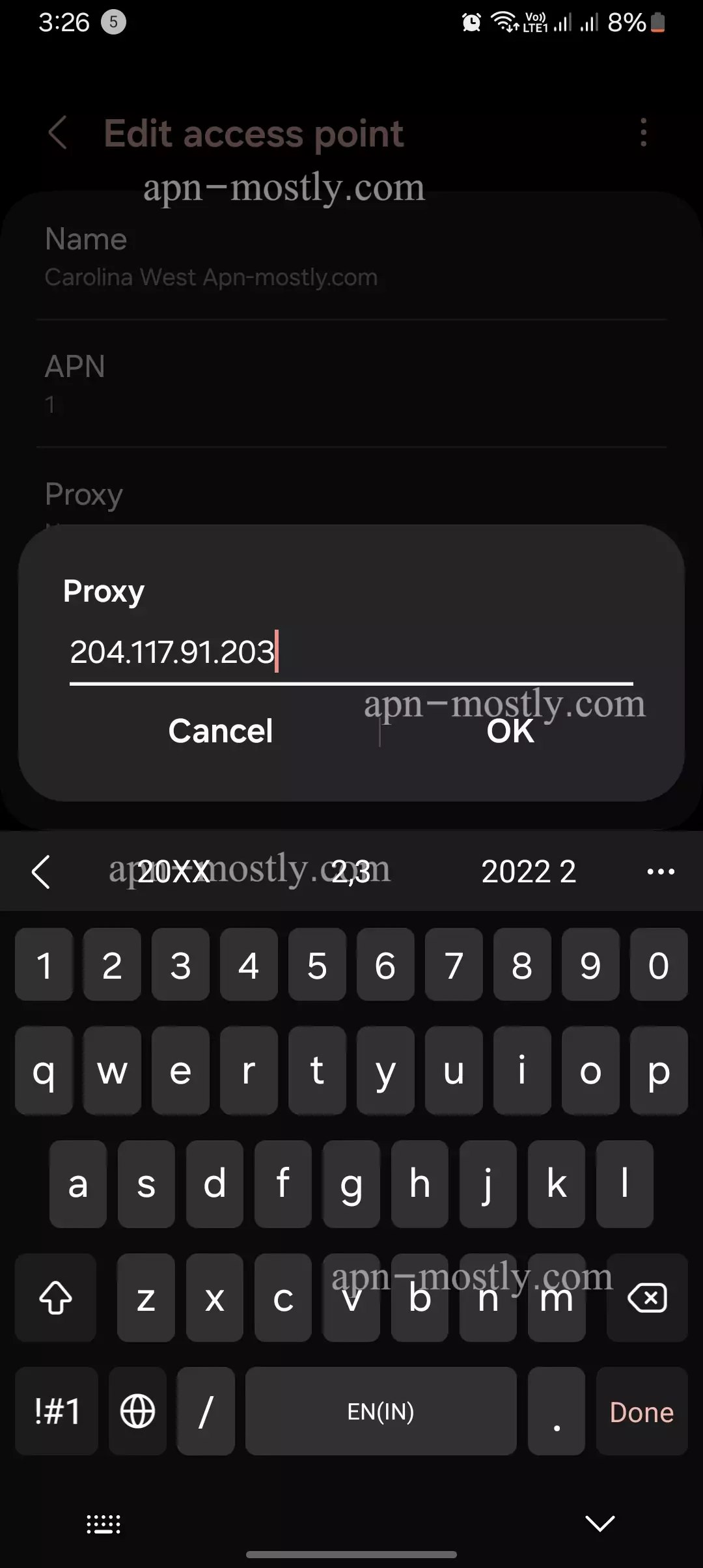Hide the keyboard with the down chevron
Viewport: 703px width, 1568px height.
click(x=600, y=1523)
